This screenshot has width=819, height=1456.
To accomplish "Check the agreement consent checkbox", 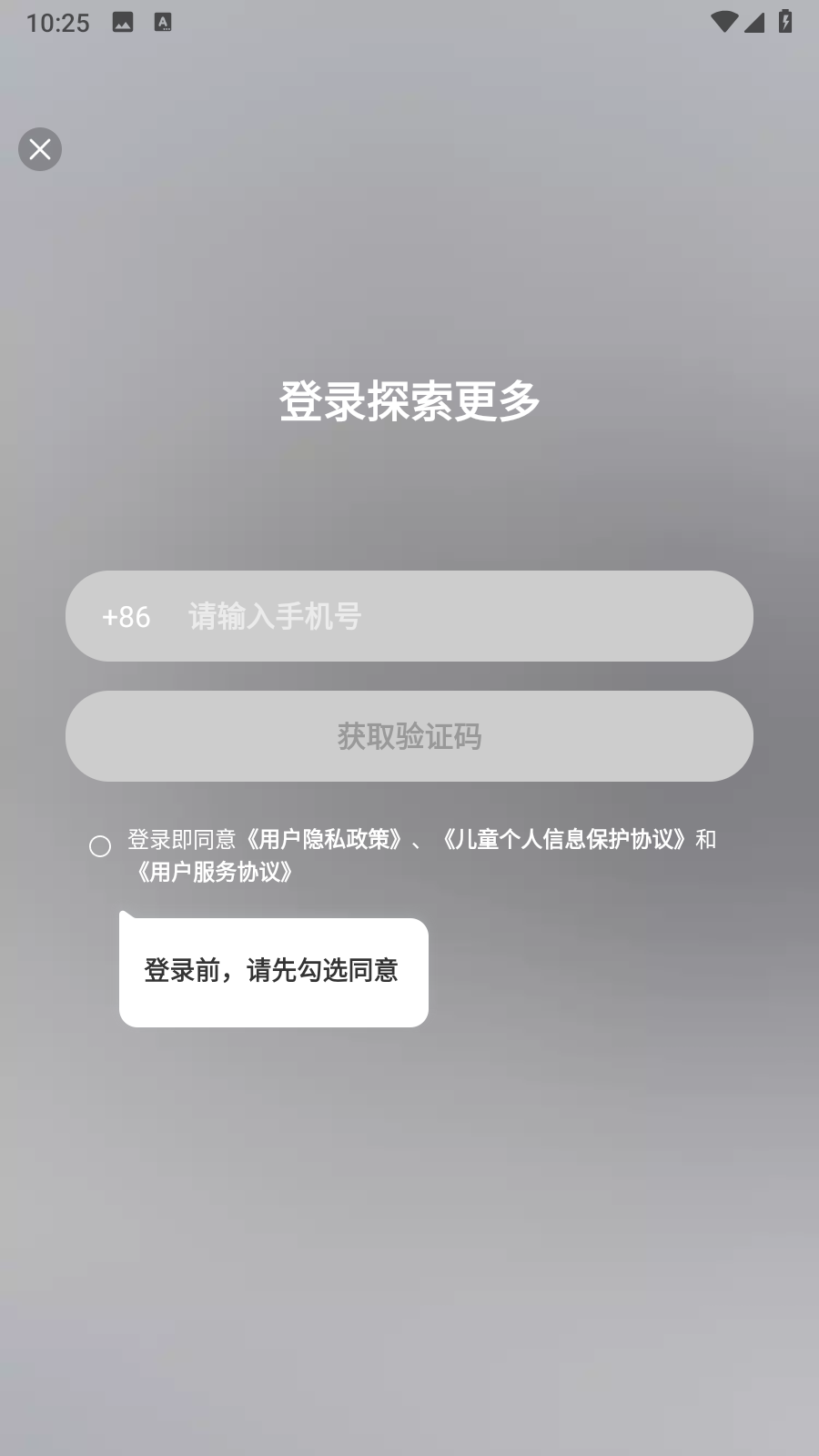I will coord(100,846).
